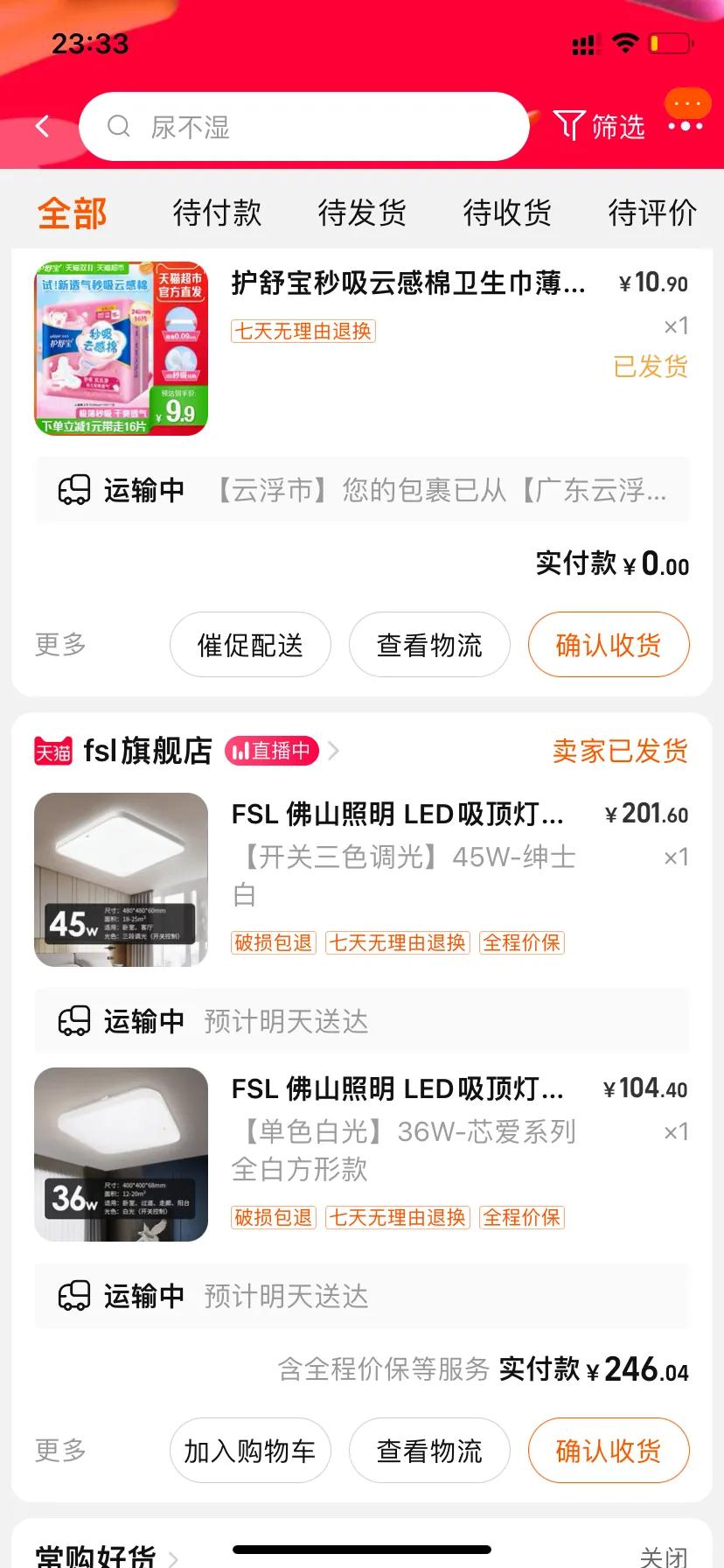Tap the Wi-Fi icon in the status bar
The width and height of the screenshot is (724, 1568).
point(626,42)
